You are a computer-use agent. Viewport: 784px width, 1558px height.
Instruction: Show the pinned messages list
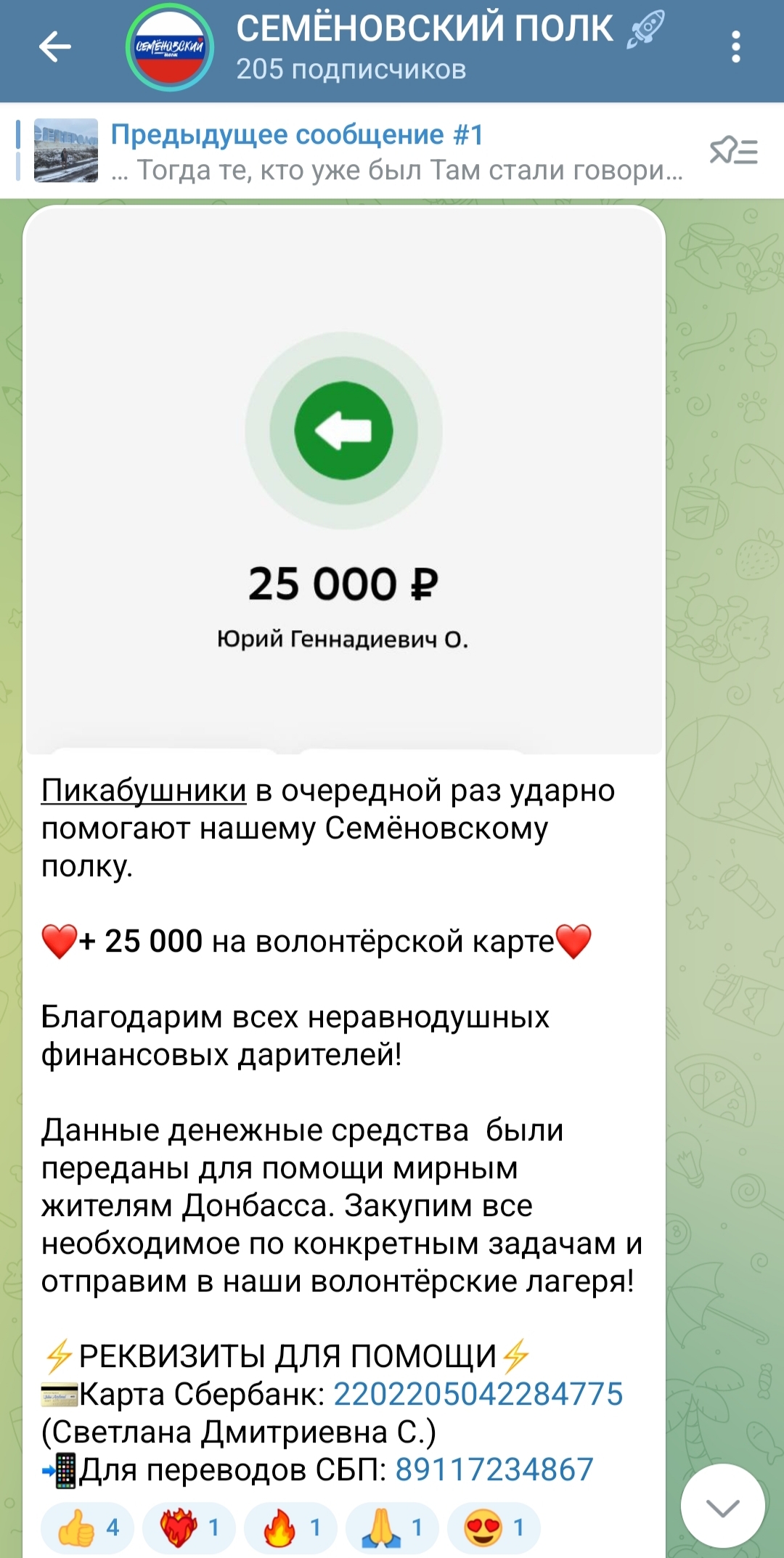coord(733,151)
